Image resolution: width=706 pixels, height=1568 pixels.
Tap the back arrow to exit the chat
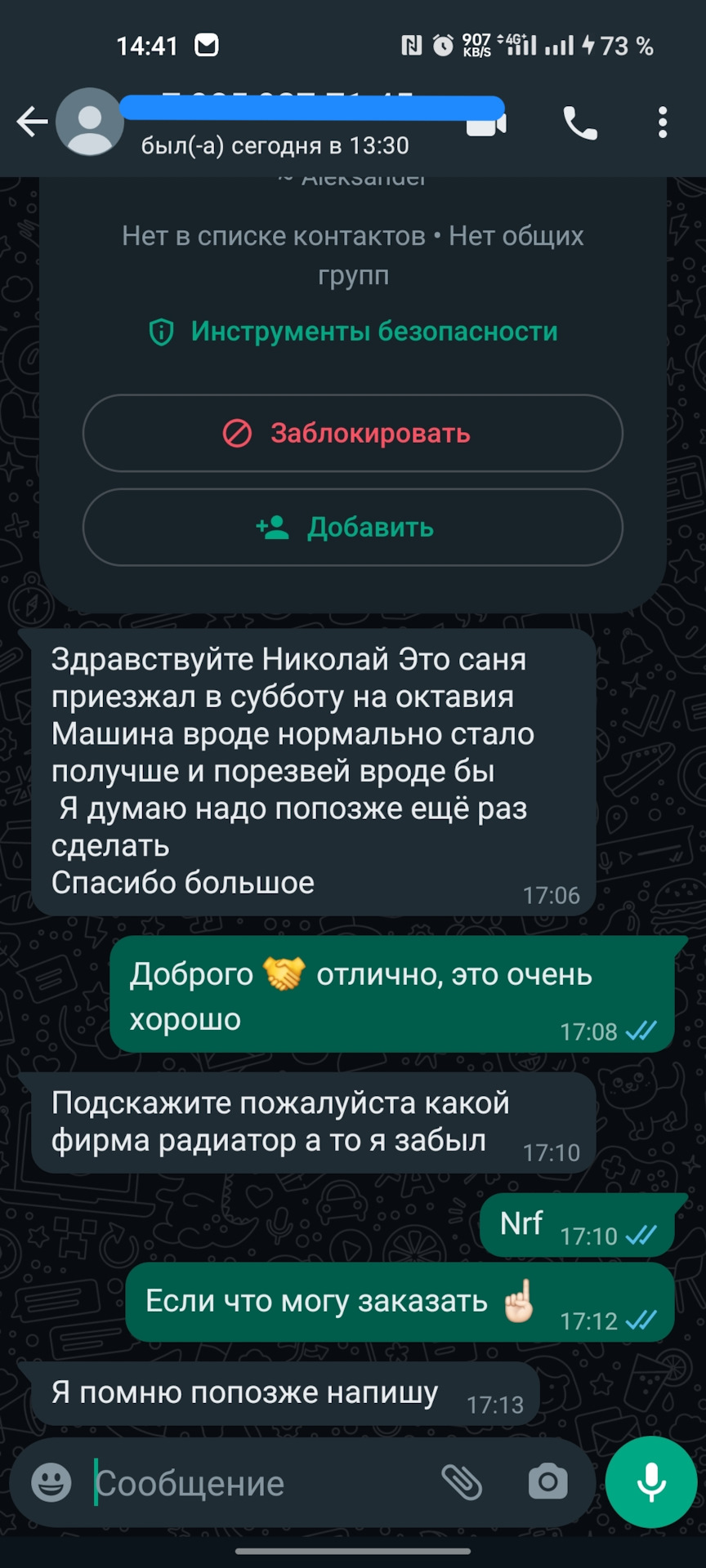point(31,121)
